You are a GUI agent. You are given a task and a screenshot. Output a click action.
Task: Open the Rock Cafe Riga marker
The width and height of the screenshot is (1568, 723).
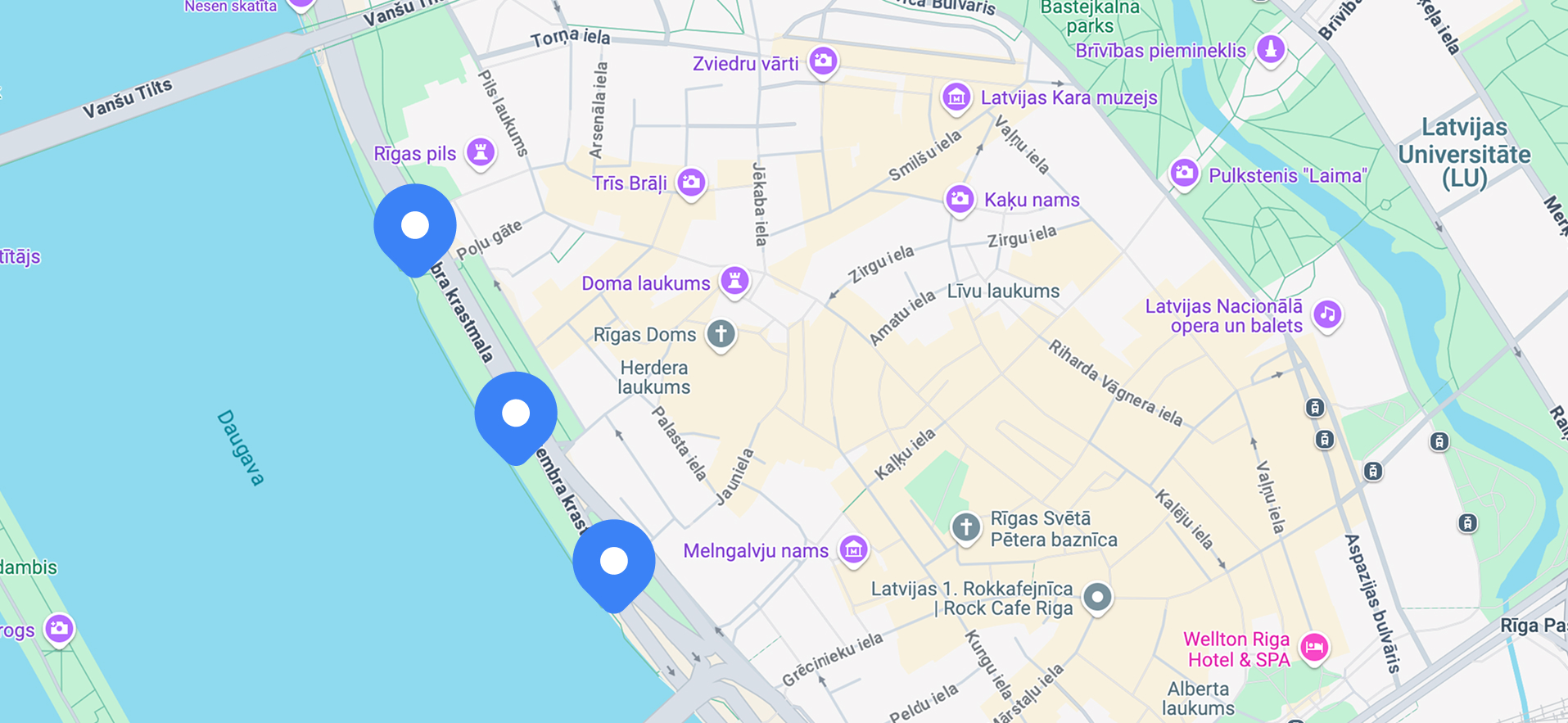(x=1097, y=597)
